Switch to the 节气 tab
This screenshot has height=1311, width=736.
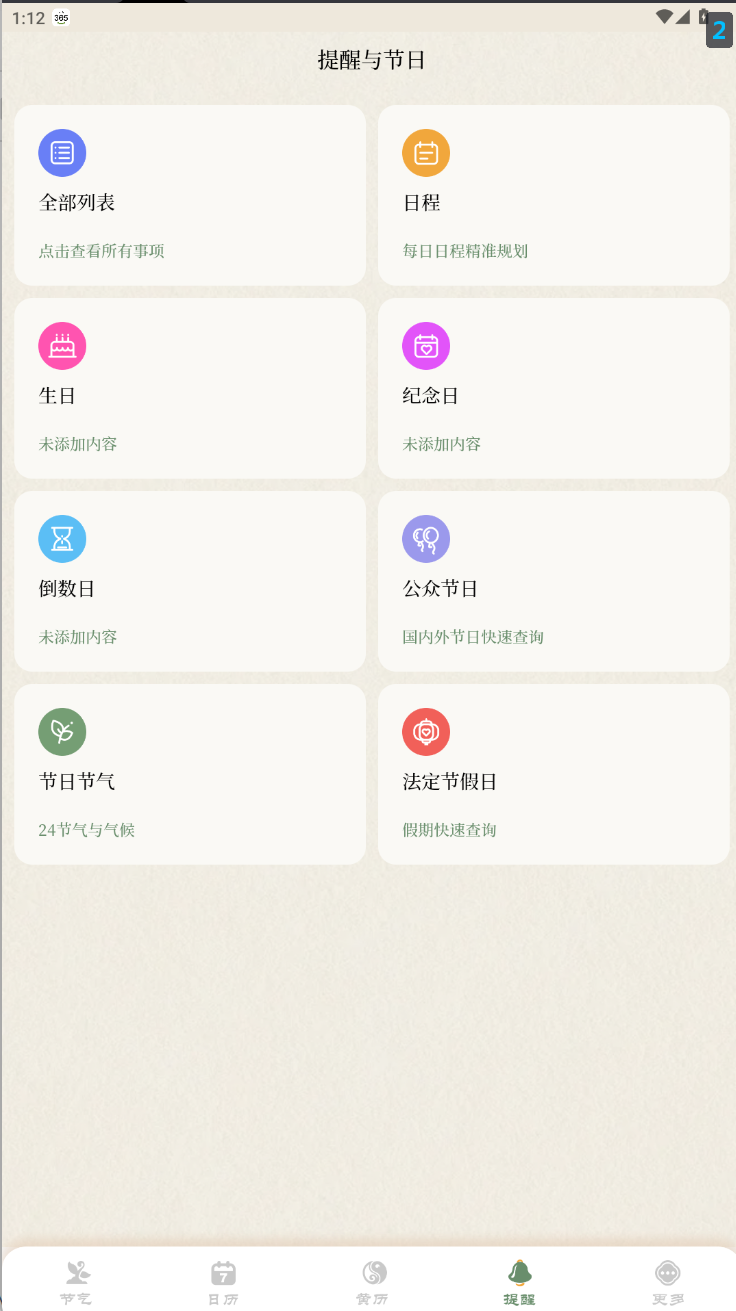76,1282
